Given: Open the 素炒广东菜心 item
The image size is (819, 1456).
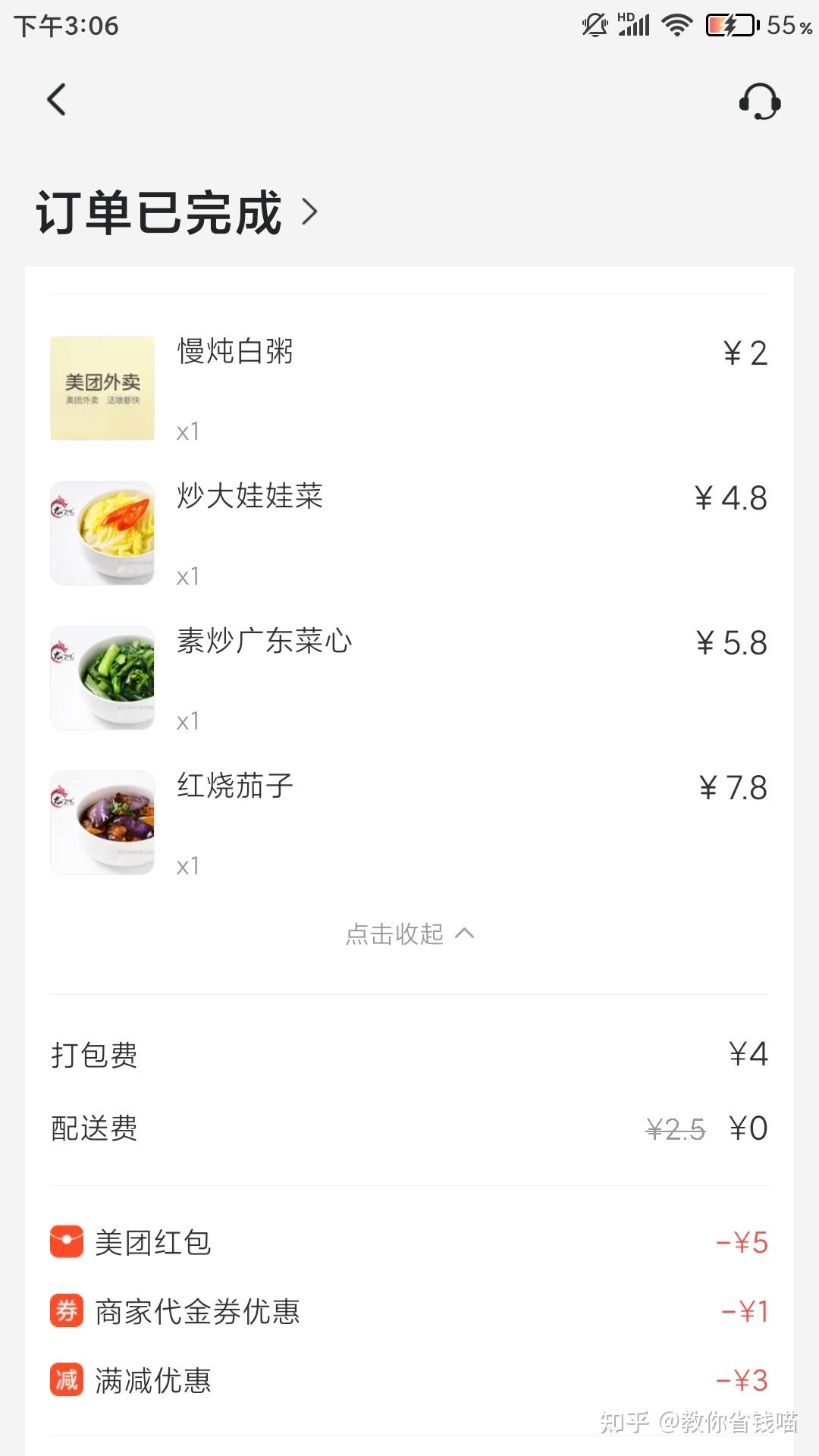Looking at the screenshot, I should 409,678.
